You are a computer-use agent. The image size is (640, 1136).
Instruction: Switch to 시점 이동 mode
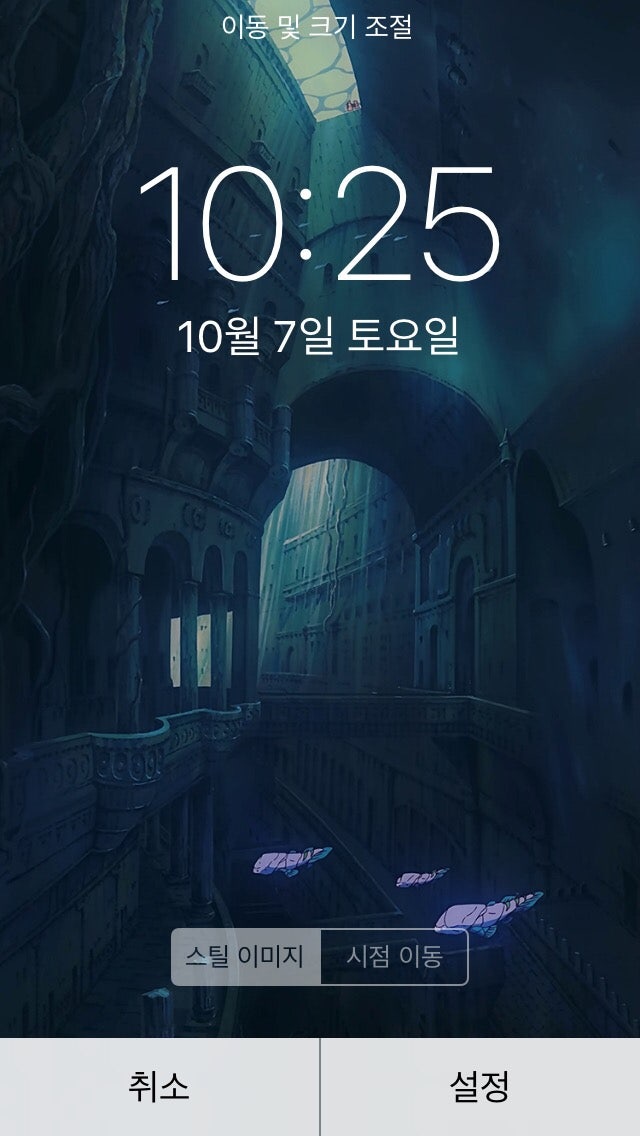pyautogui.click(x=394, y=957)
